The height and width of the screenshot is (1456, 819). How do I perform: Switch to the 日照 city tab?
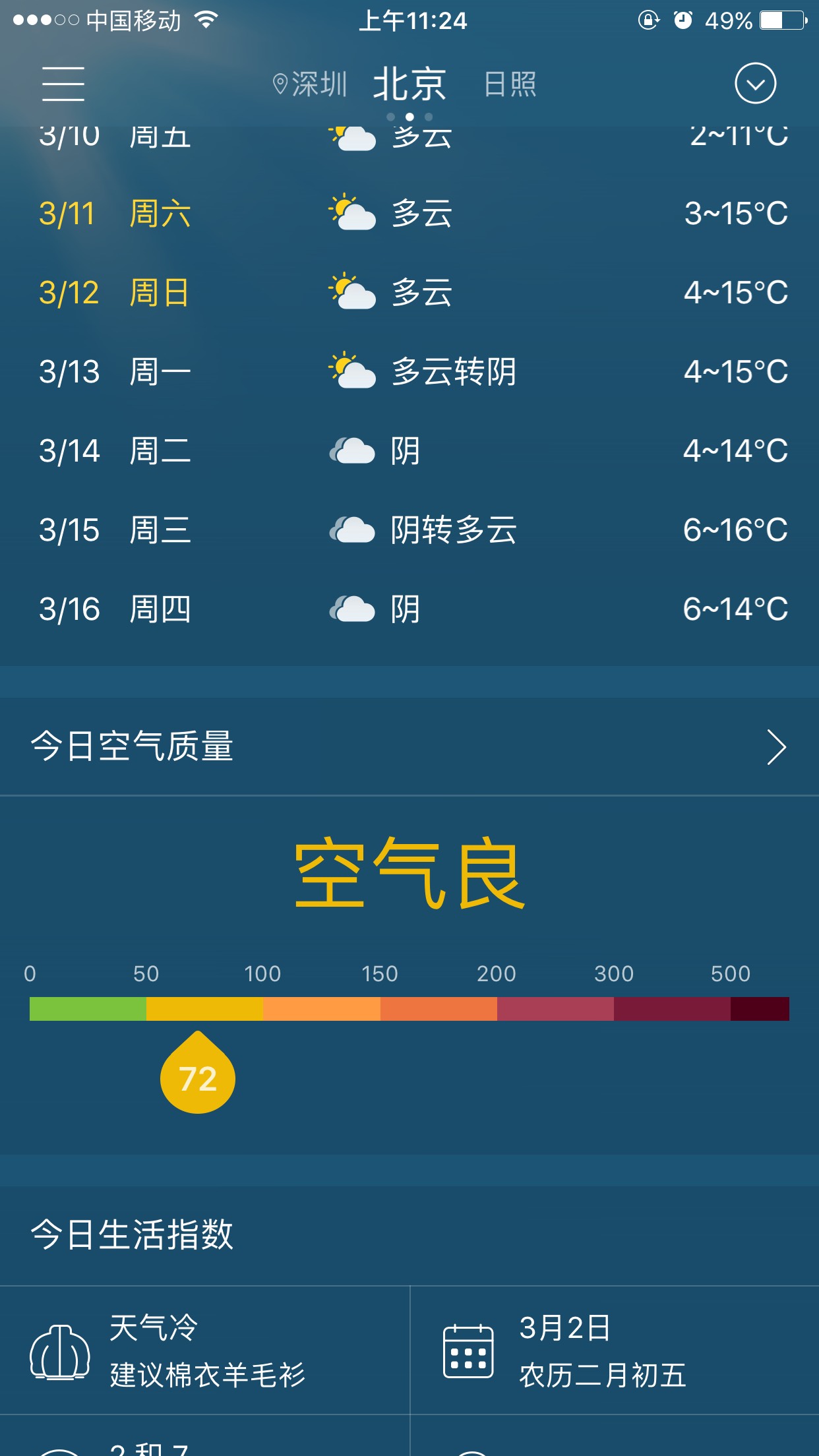click(x=509, y=84)
